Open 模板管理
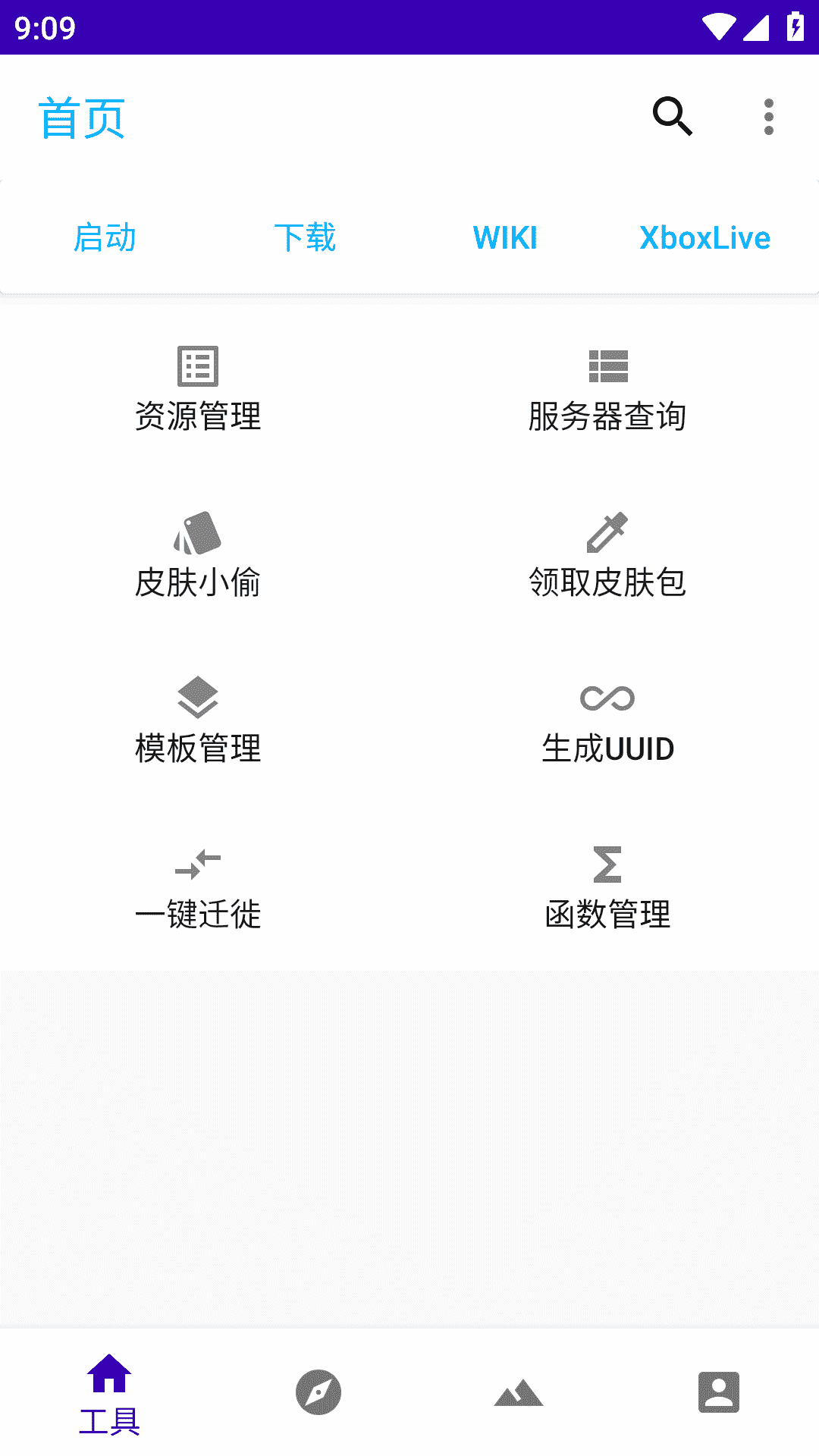The image size is (819, 1456). coord(198,721)
